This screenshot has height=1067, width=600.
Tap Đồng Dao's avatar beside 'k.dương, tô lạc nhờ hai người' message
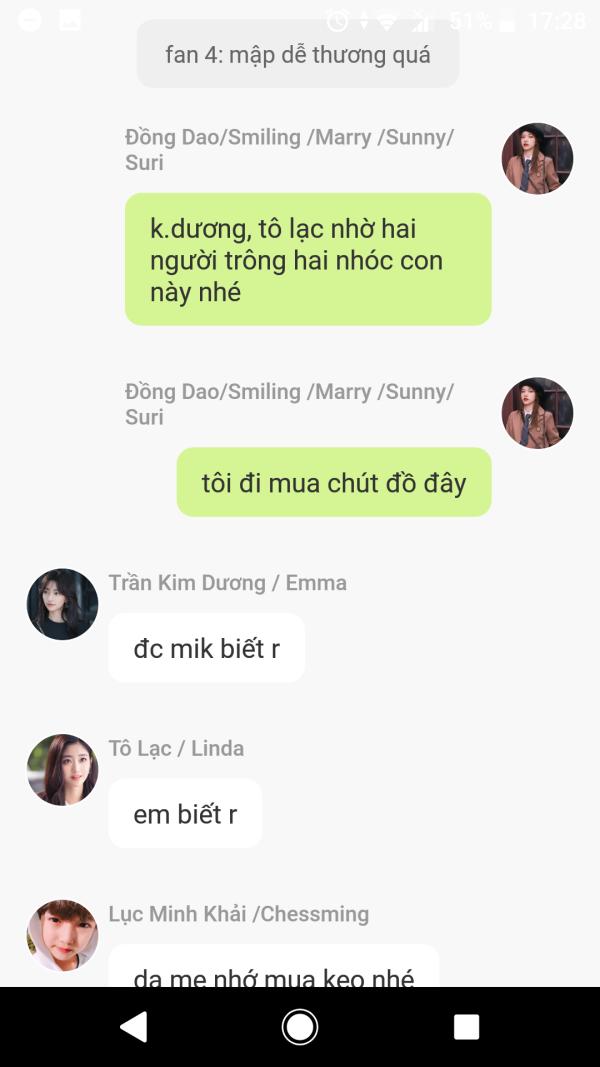(x=537, y=159)
